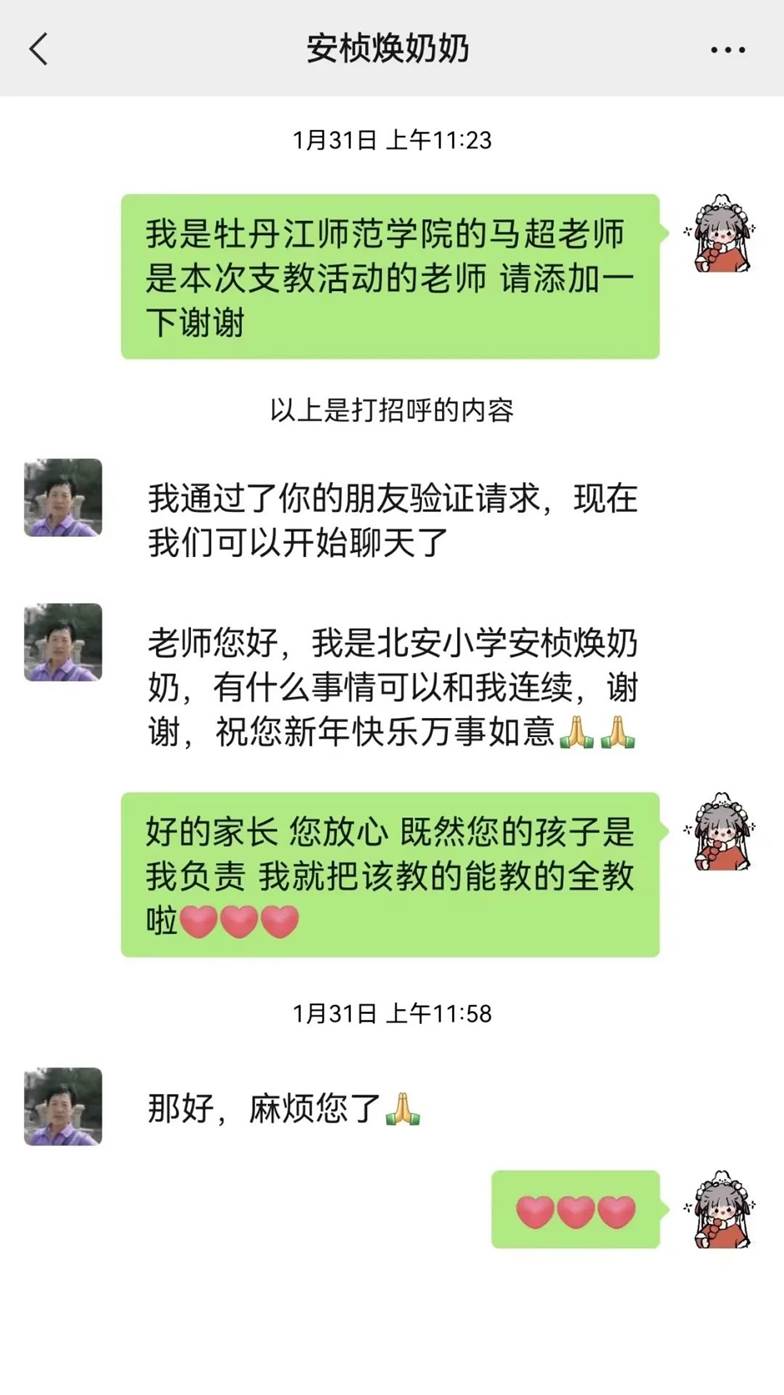
Task: Click the timestamp 1月31日 上午11:58
Action: (392, 1013)
